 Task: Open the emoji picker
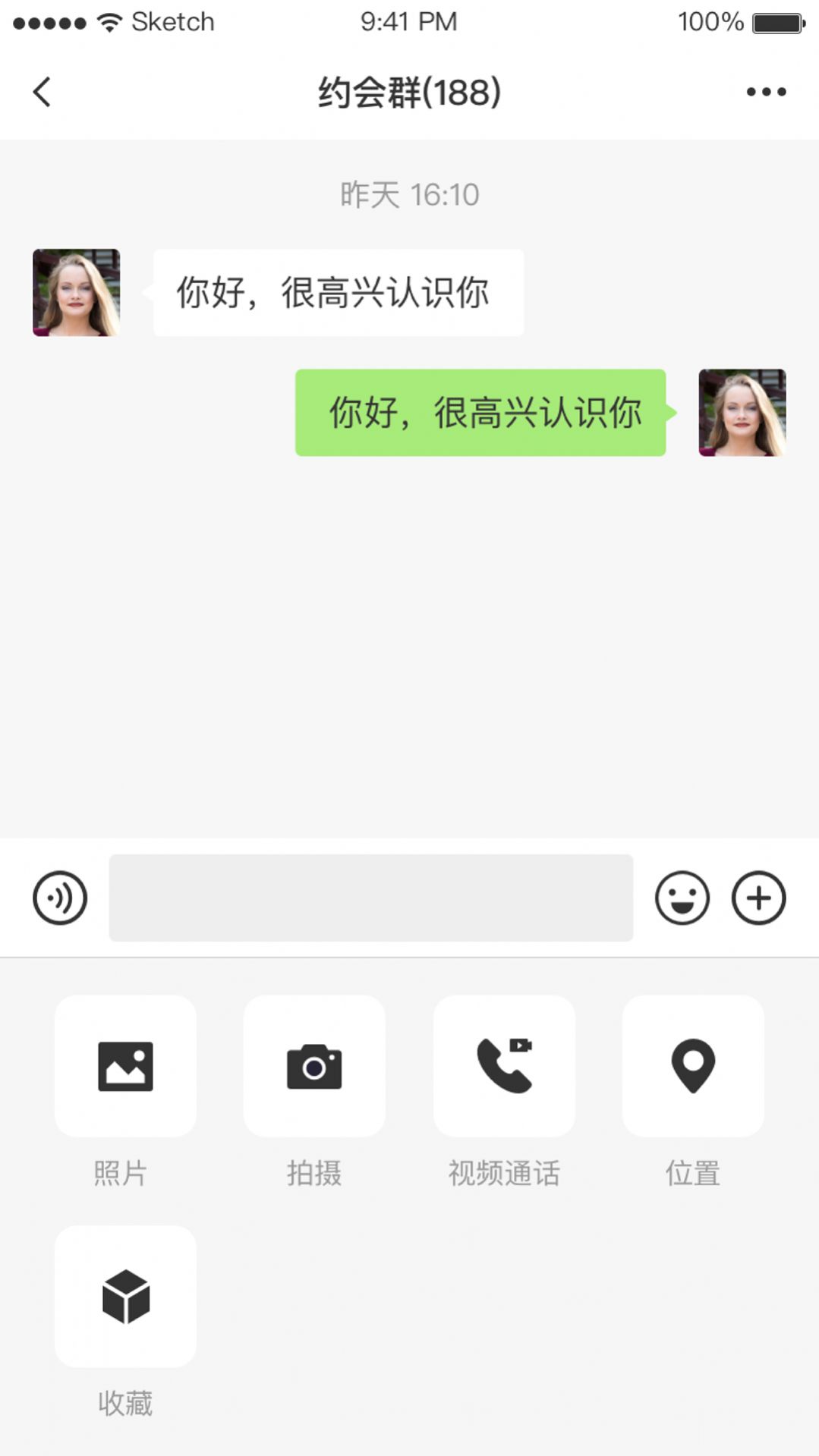[682, 898]
